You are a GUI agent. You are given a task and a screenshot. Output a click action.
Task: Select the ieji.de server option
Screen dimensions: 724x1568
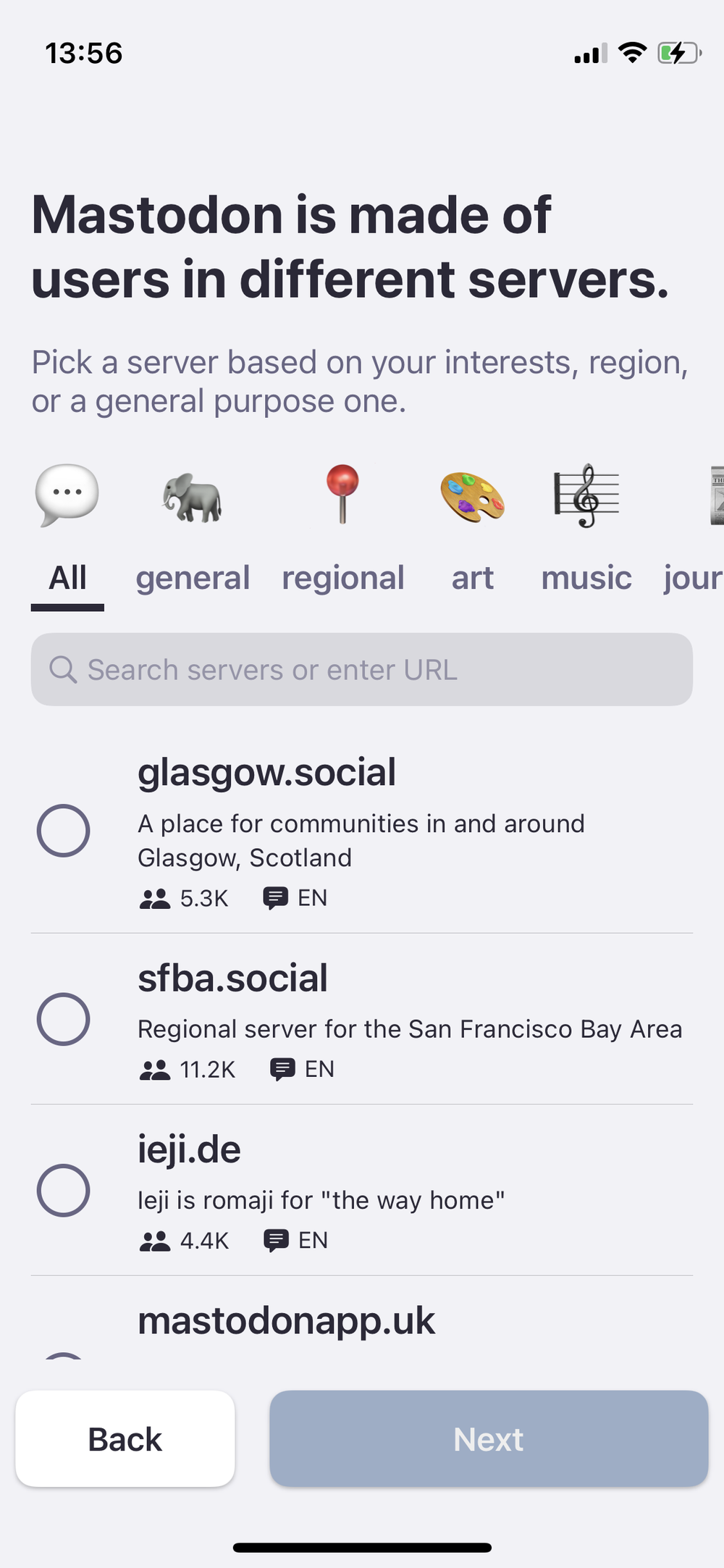pyautogui.click(x=362, y=1190)
